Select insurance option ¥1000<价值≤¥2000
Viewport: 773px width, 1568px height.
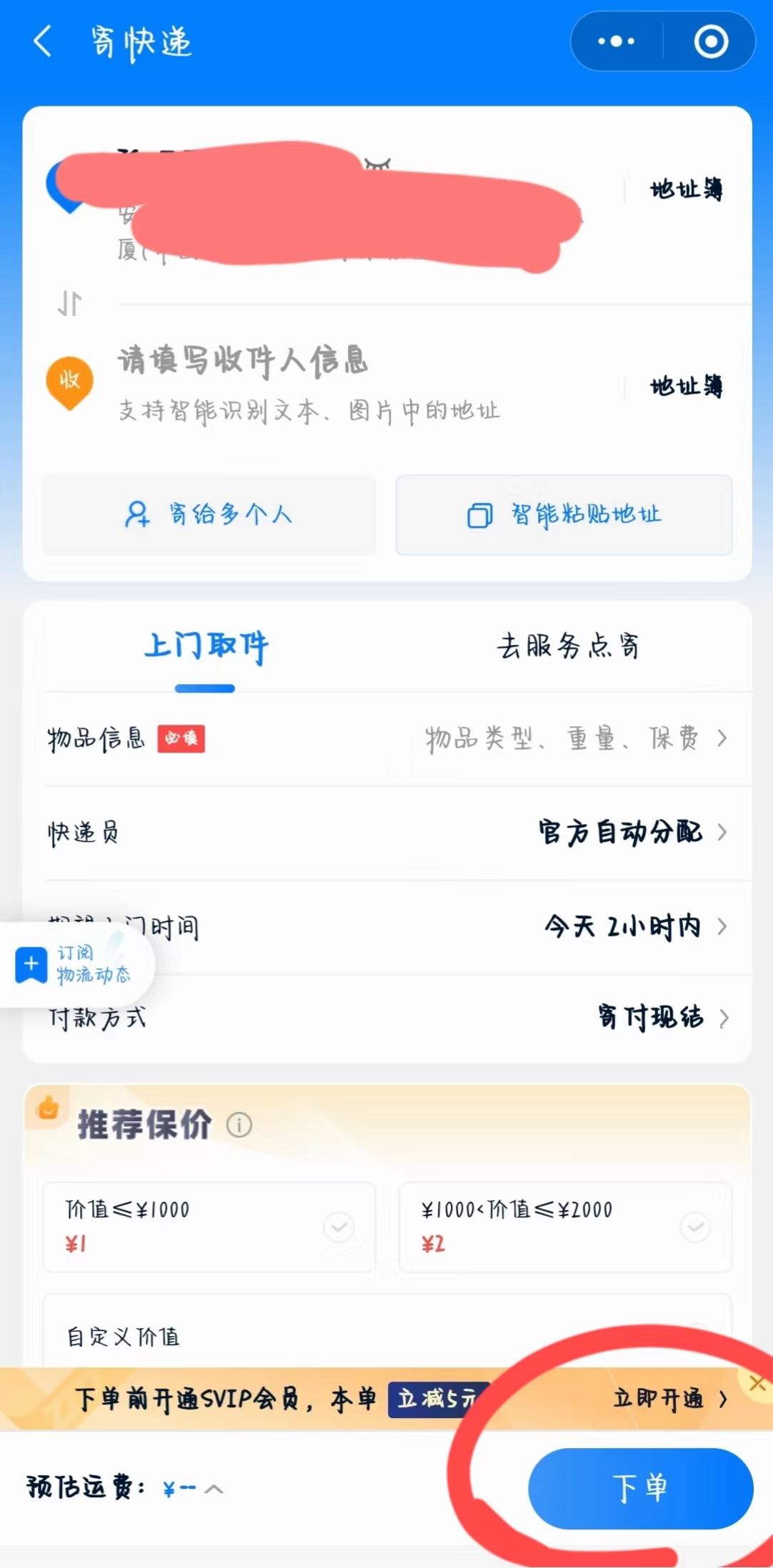(564, 1227)
